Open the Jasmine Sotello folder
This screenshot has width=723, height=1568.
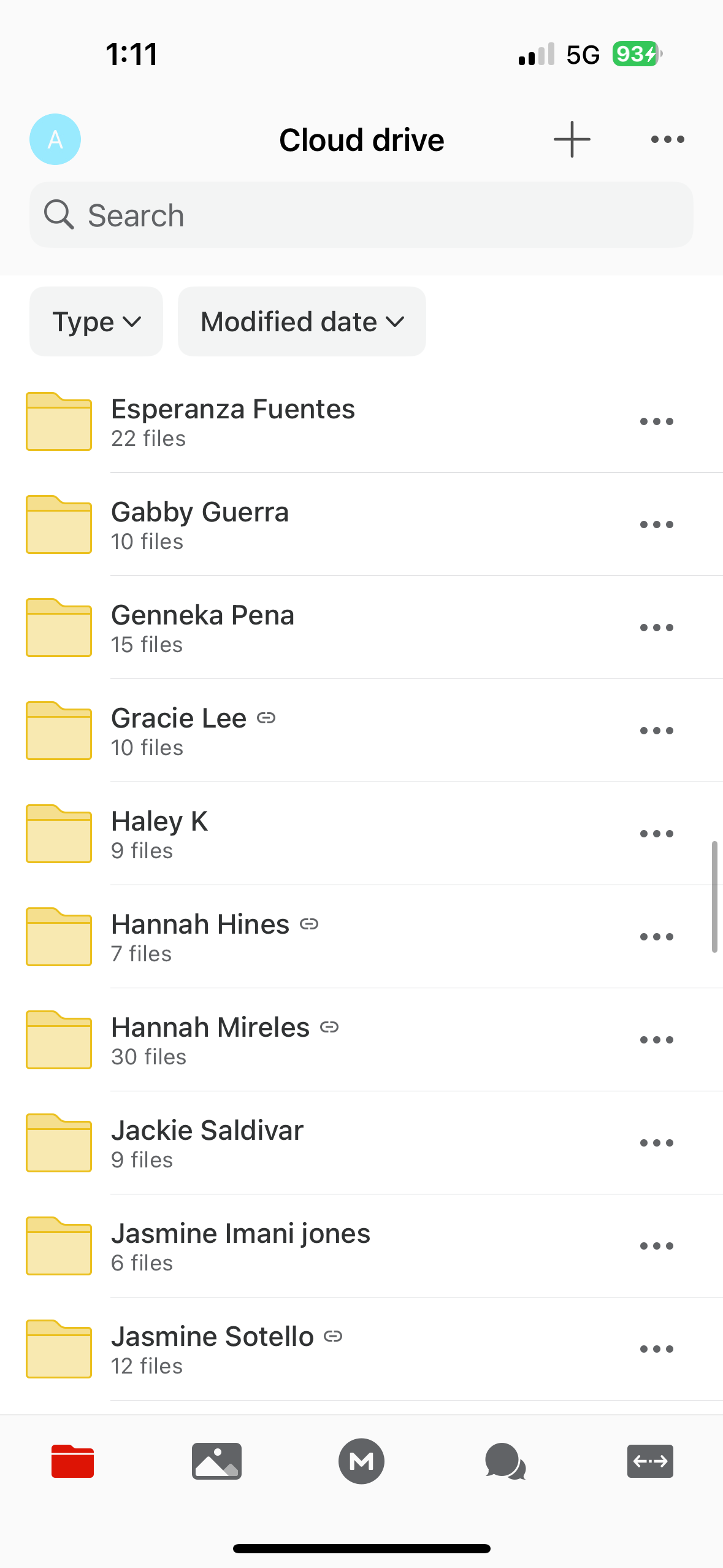point(212,1349)
